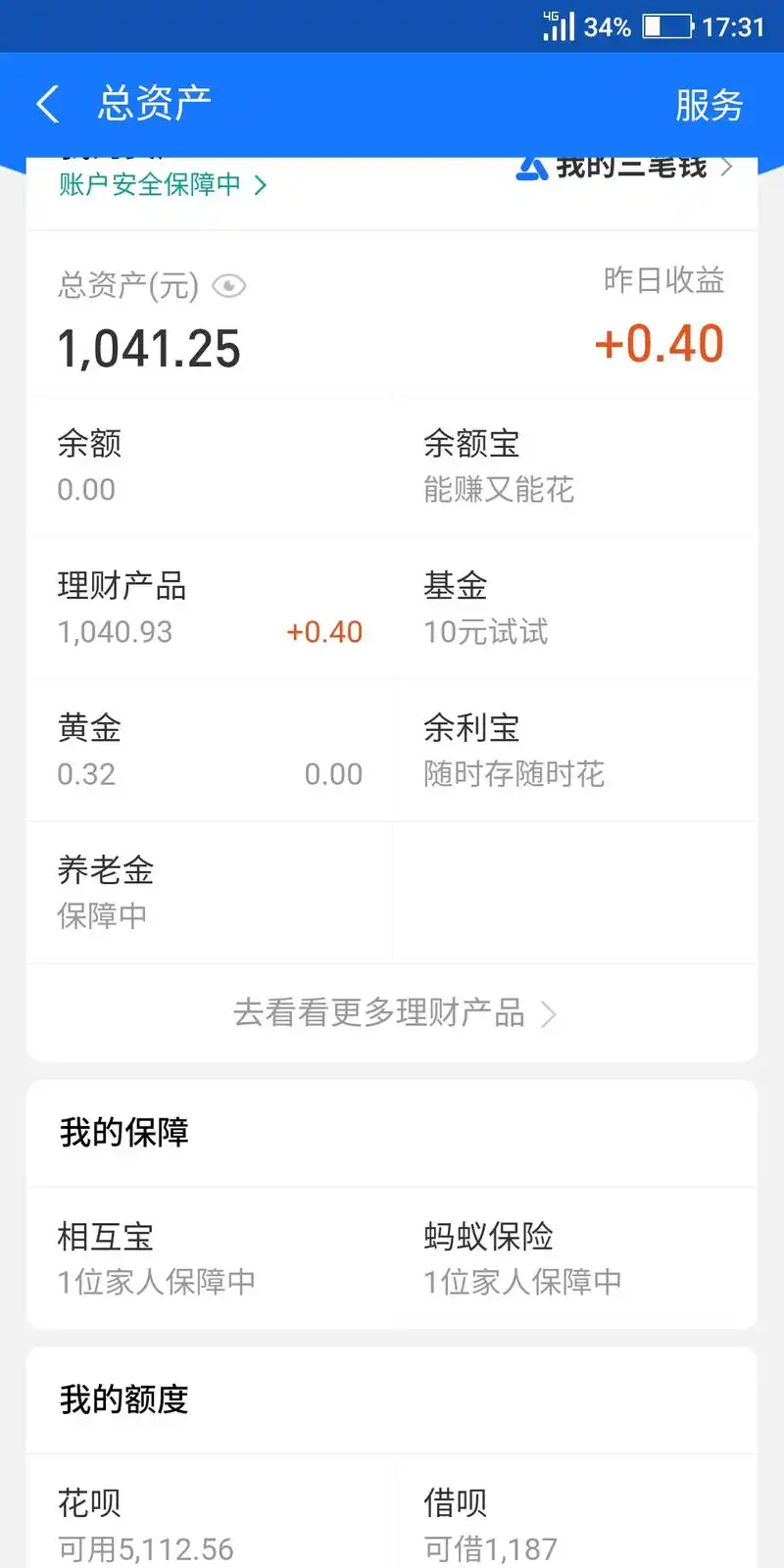Check the battery indicator in status bar
This screenshot has width=784, height=1568.
point(665,26)
